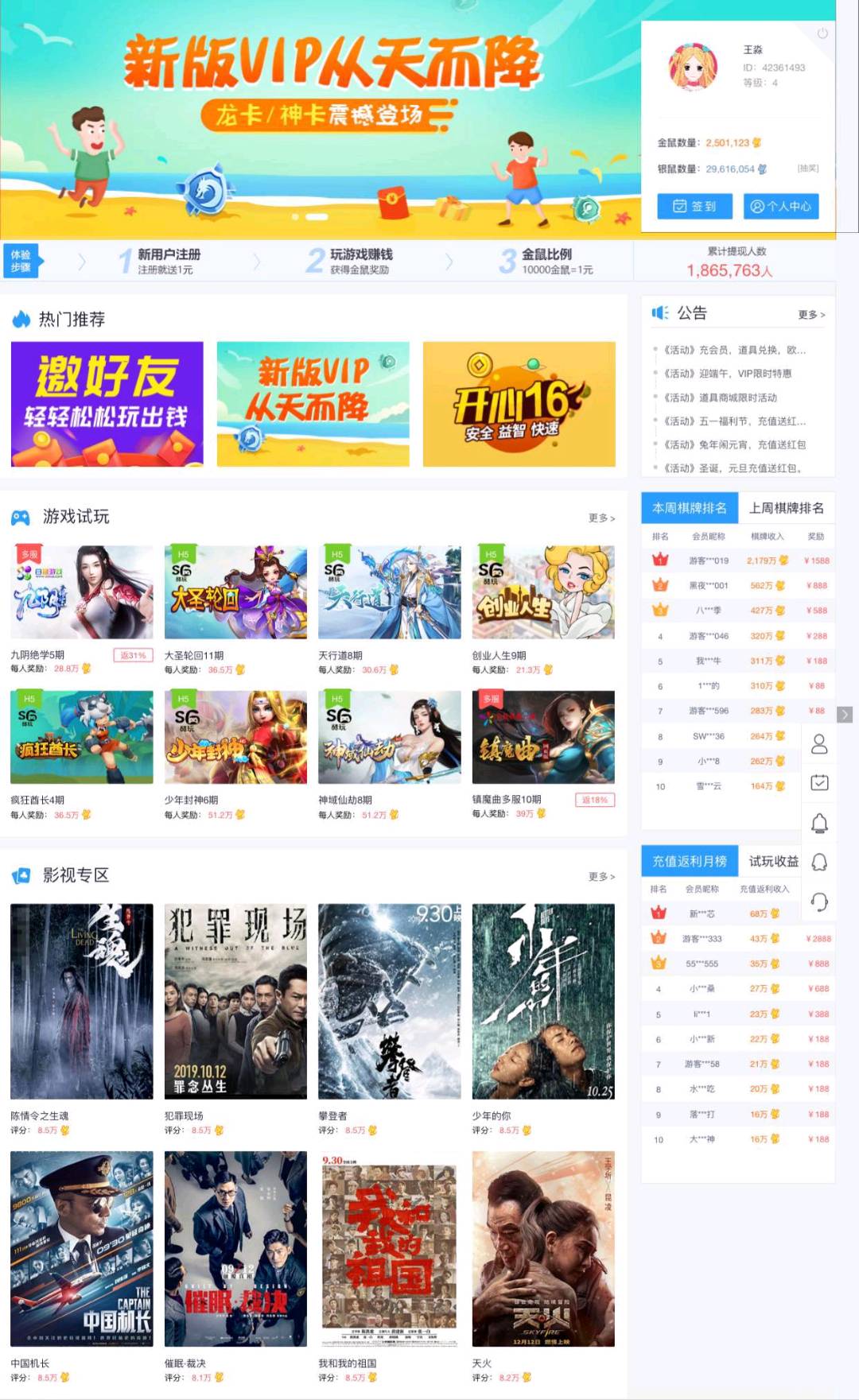Open the movie 中国机长
The image size is (859, 1400).
(82, 1248)
